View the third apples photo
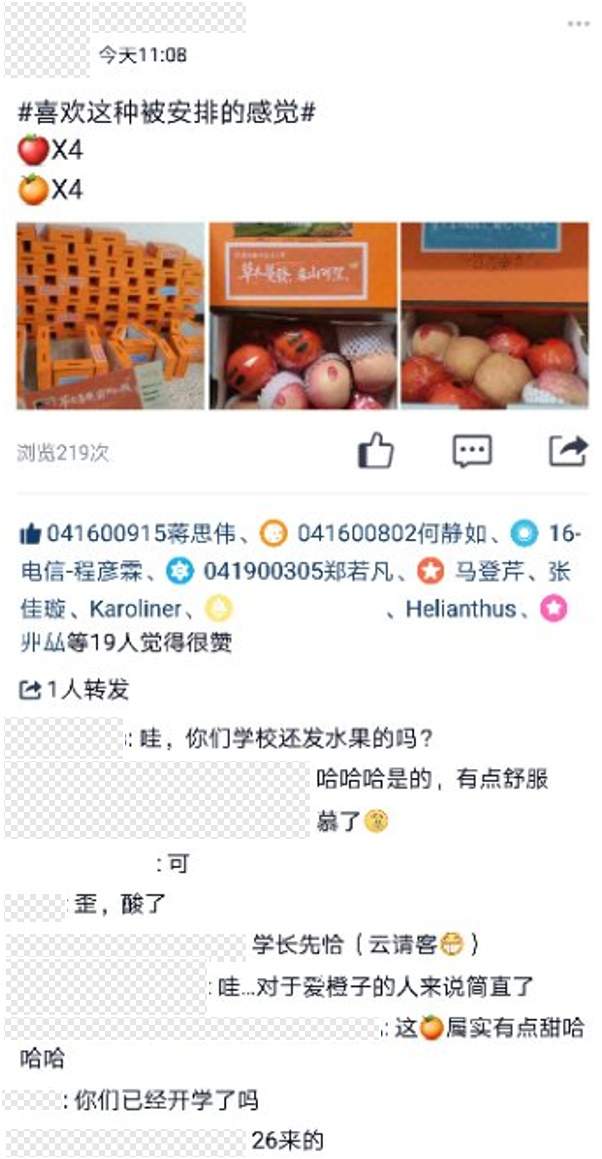Image resolution: width=602 pixels, height=1159 pixels. [x=494, y=316]
